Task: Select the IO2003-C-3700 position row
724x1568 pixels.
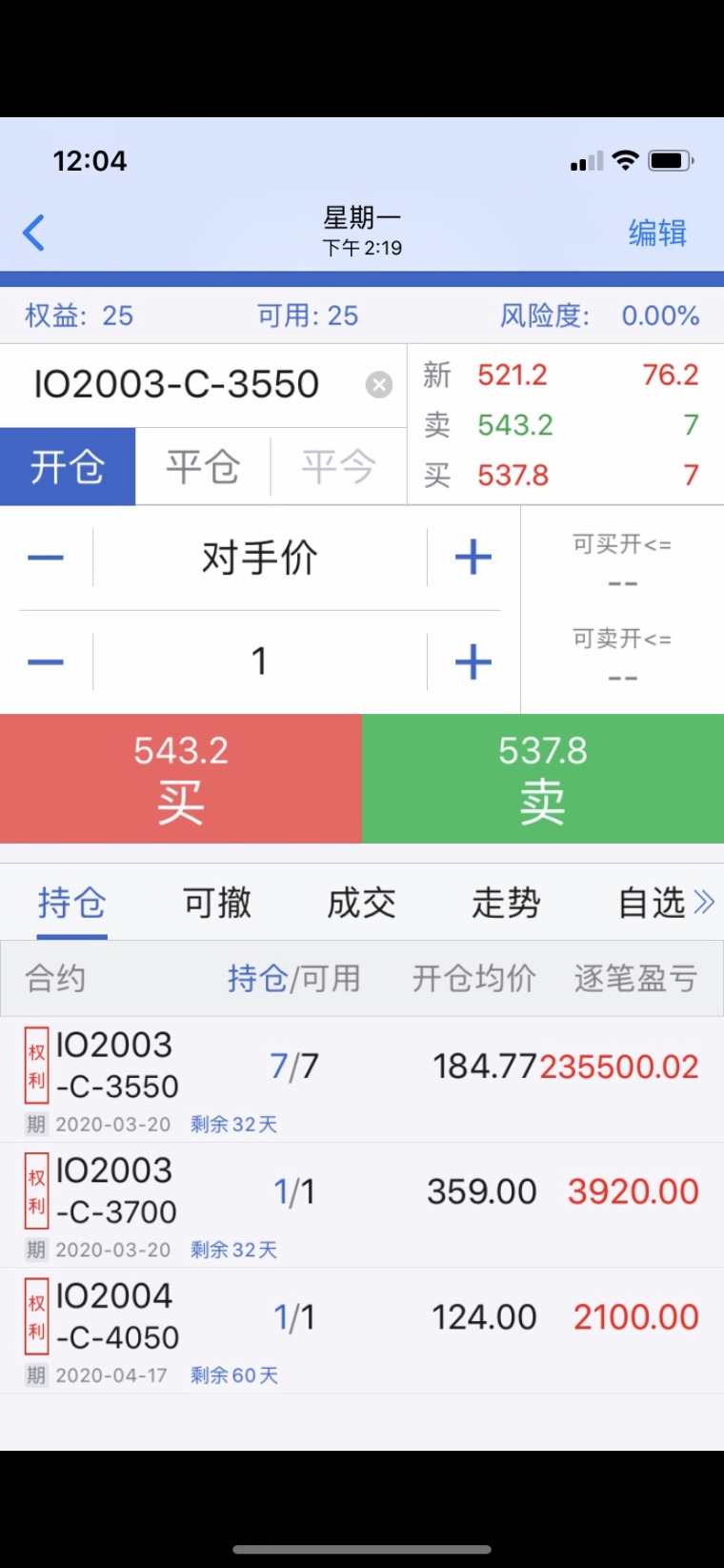Action: pyautogui.click(x=362, y=1205)
